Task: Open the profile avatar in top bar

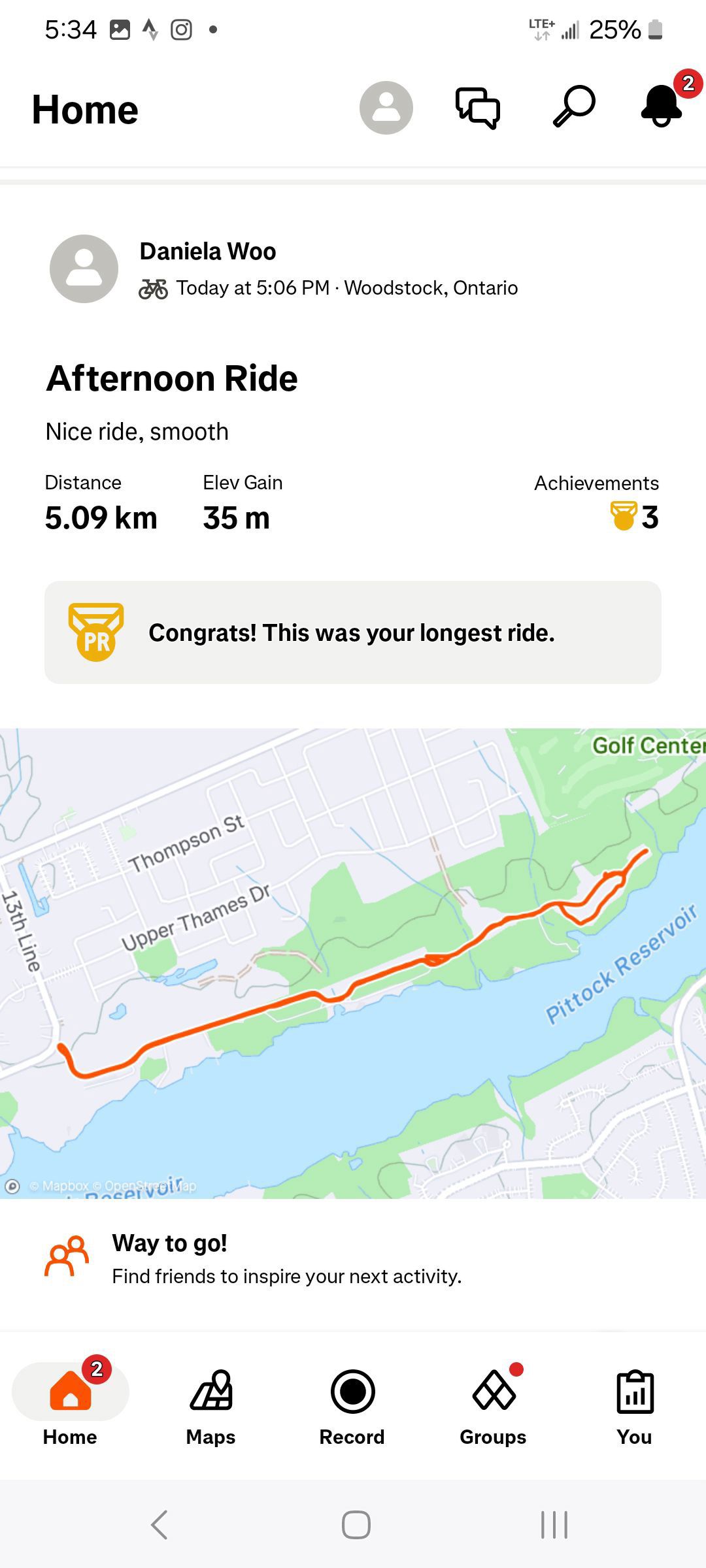Action: click(x=386, y=108)
